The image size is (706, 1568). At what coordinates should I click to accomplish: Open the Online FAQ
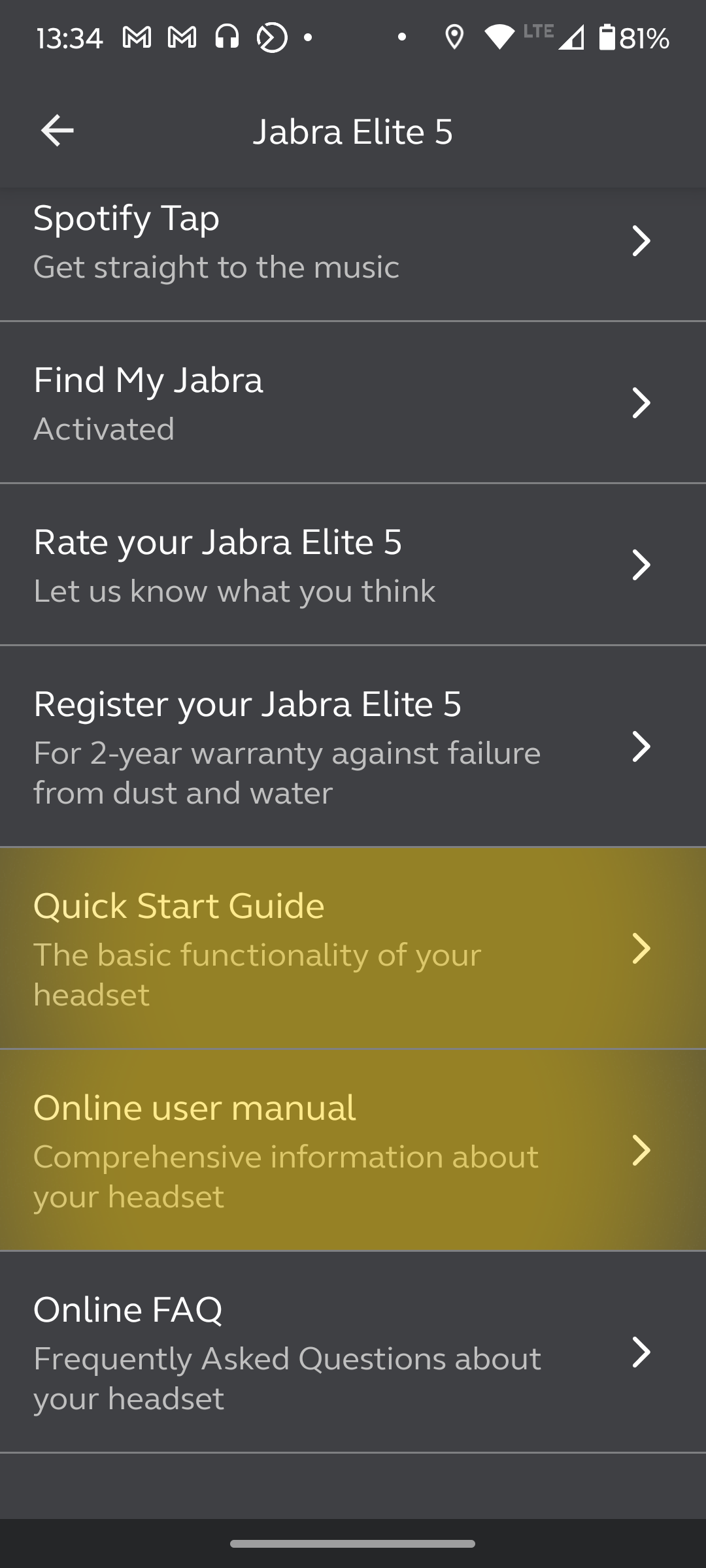(x=353, y=1352)
